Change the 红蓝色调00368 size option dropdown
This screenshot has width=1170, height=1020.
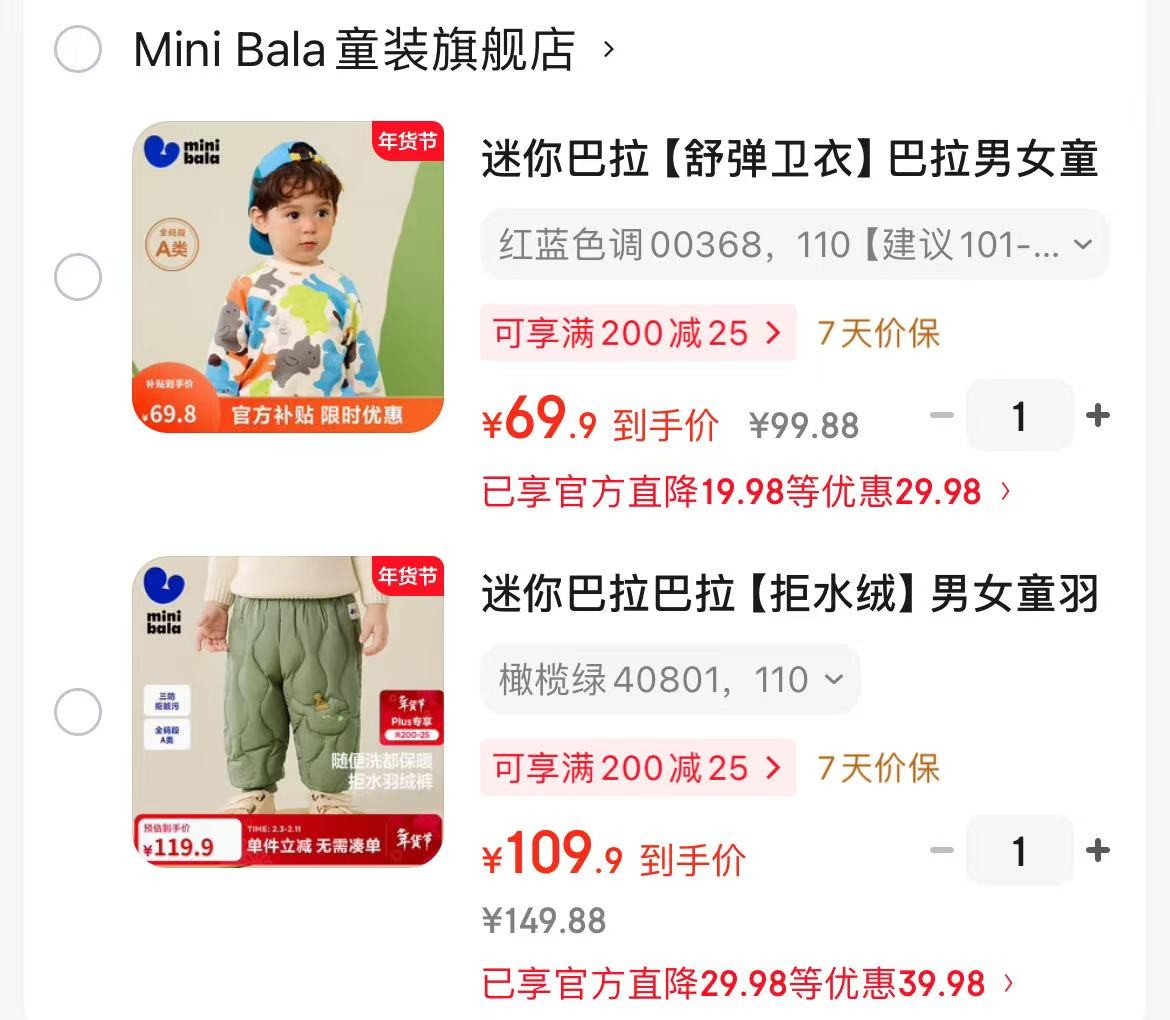tap(795, 245)
